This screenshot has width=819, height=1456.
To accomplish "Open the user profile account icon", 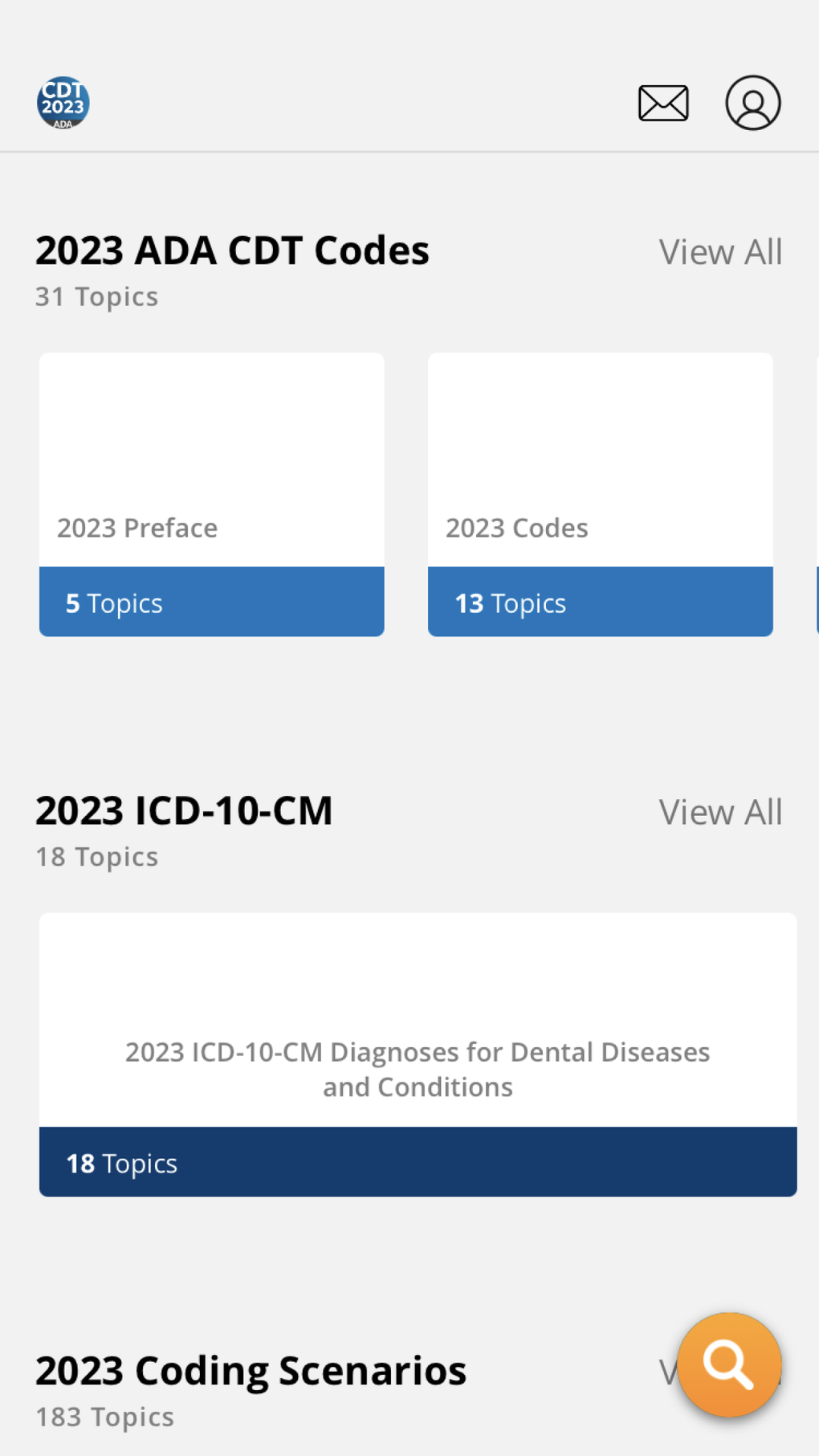I will pyautogui.click(x=752, y=102).
